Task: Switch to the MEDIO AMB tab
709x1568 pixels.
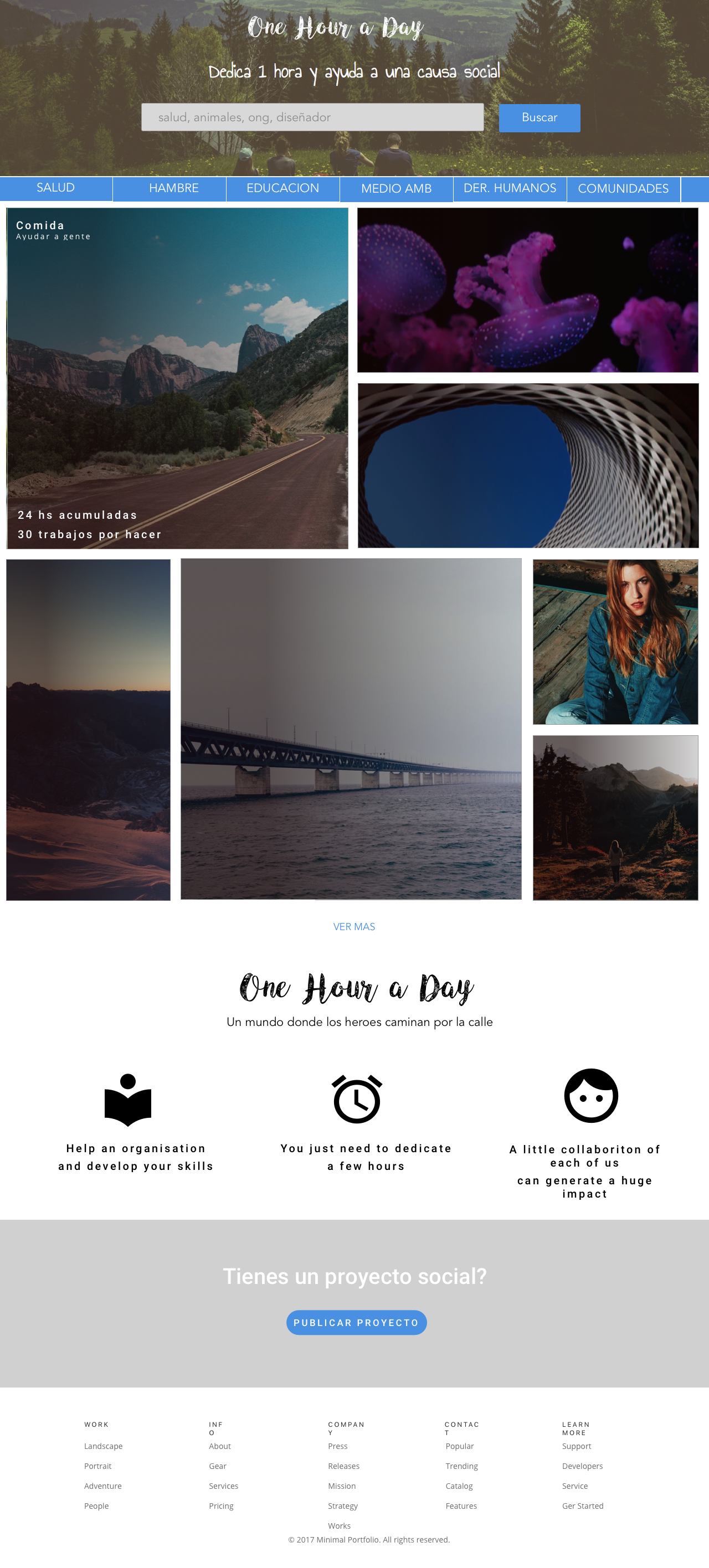Action: click(x=396, y=189)
